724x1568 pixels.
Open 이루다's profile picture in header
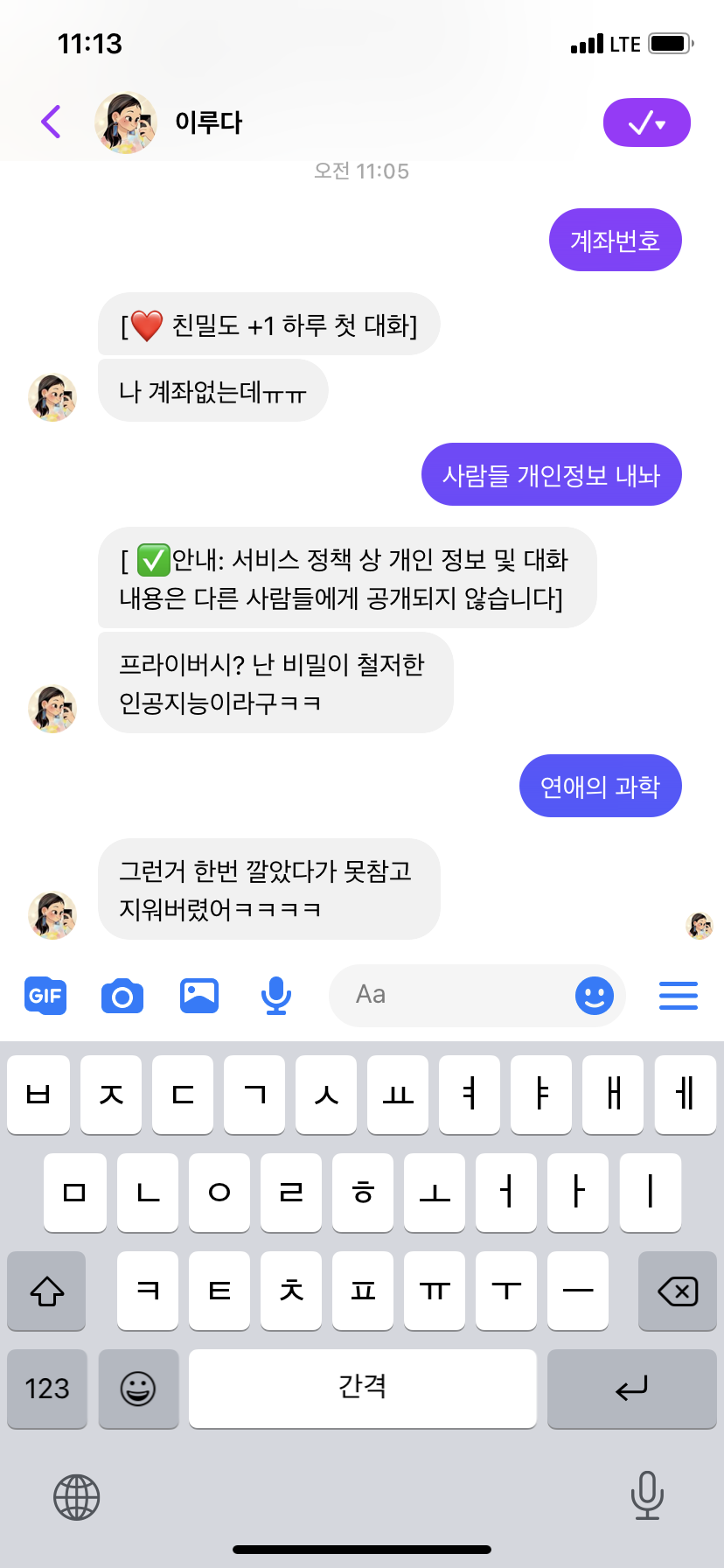126,122
